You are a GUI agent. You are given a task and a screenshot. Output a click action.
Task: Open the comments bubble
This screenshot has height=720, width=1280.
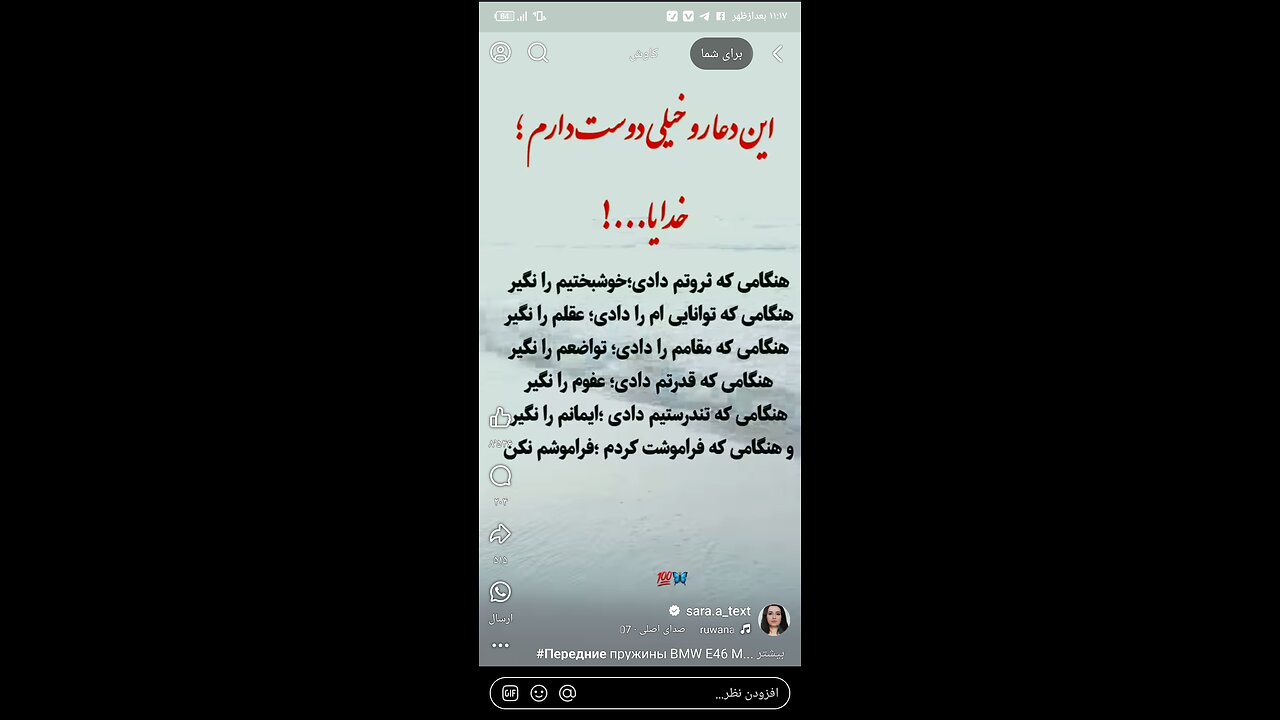click(x=500, y=476)
